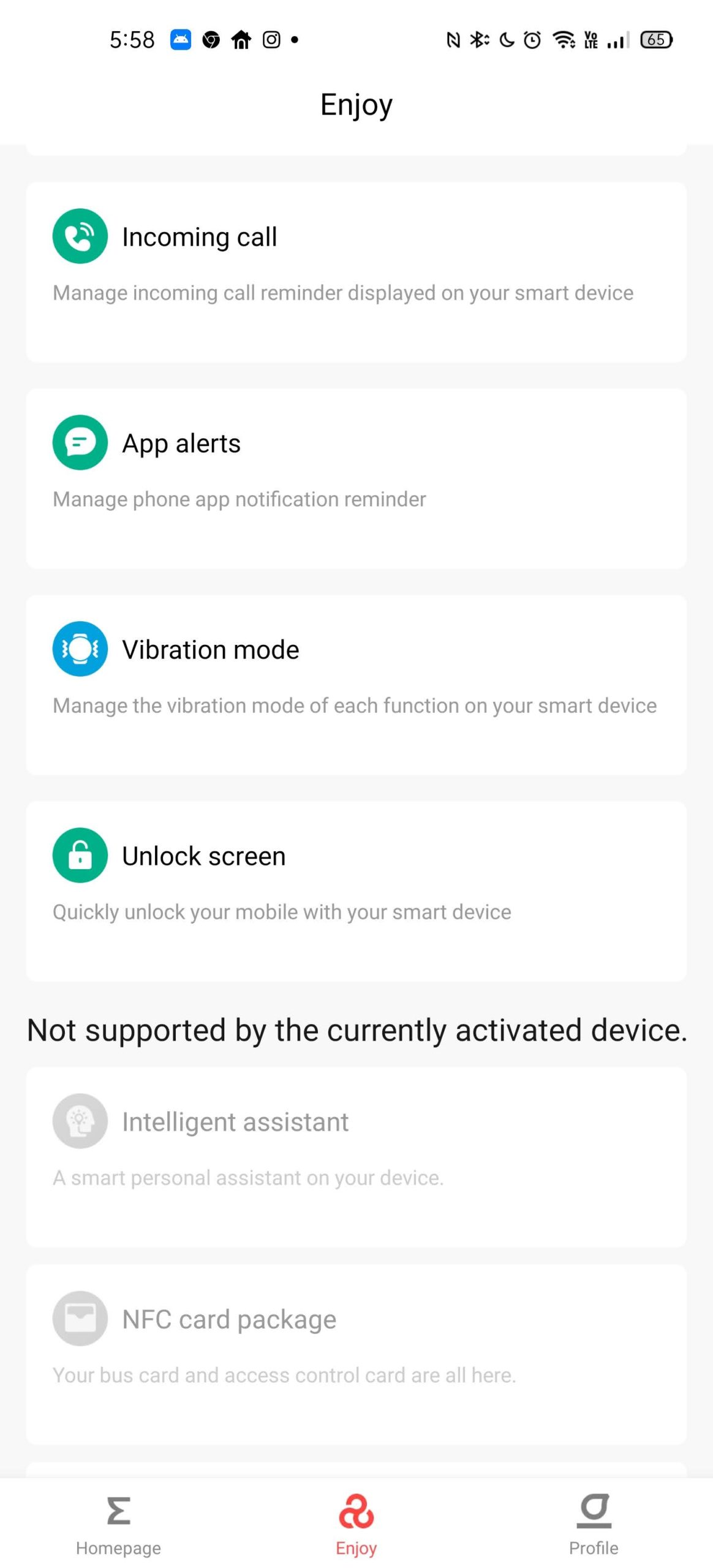
Task: Open App alerts notification settings
Action: tap(356, 478)
